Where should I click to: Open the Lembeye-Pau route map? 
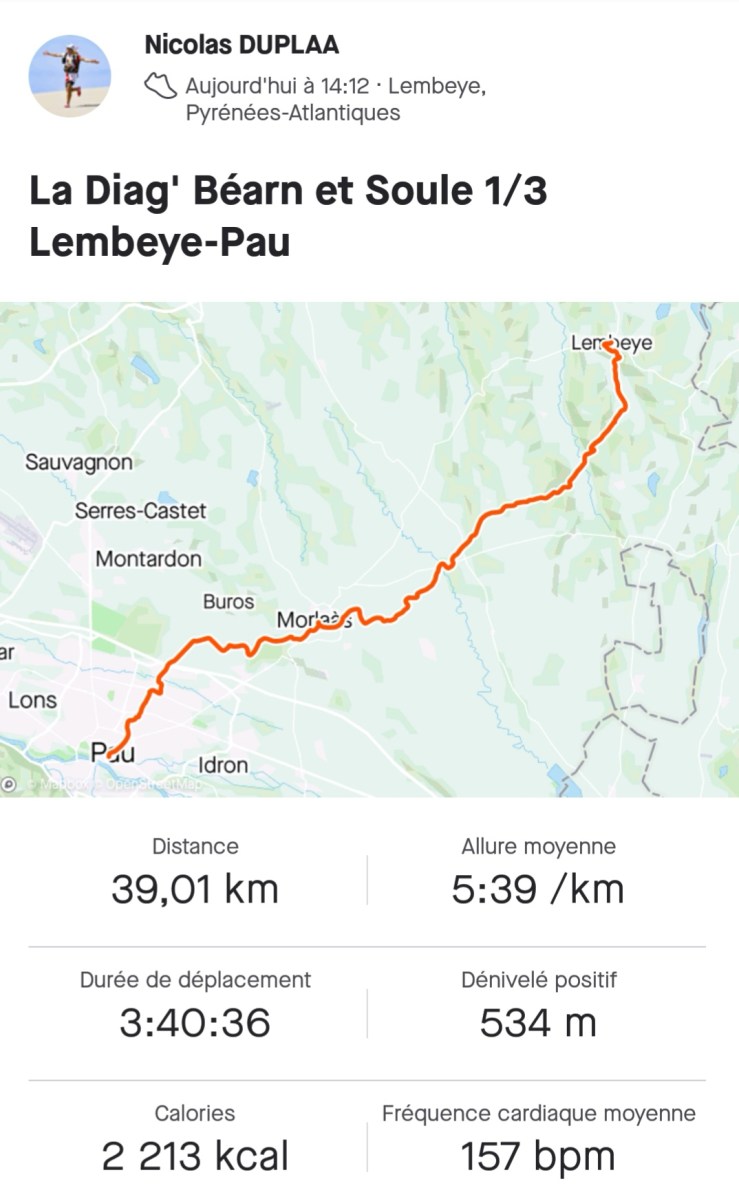pos(369,549)
